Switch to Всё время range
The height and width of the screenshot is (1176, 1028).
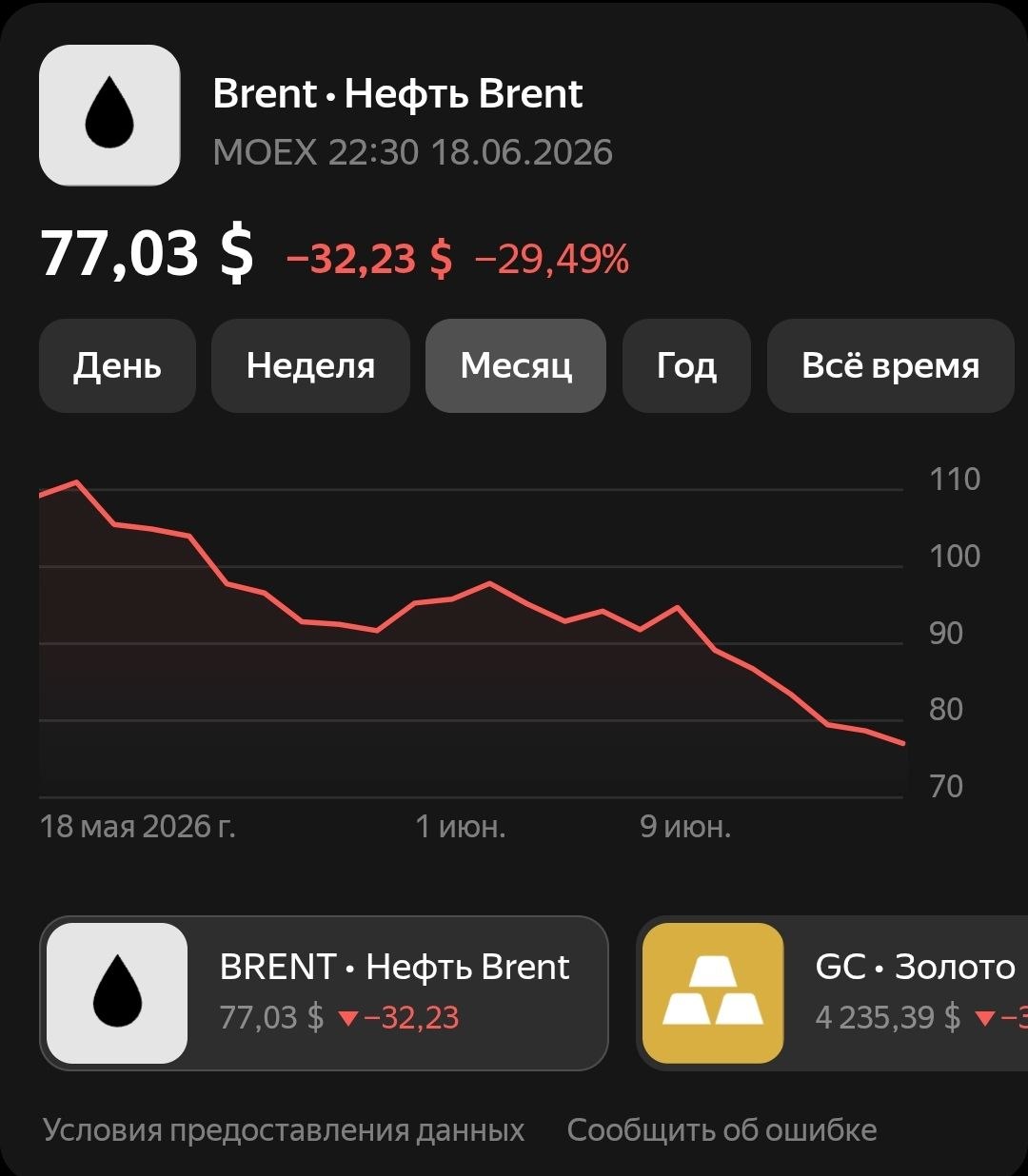pyautogui.click(x=890, y=365)
